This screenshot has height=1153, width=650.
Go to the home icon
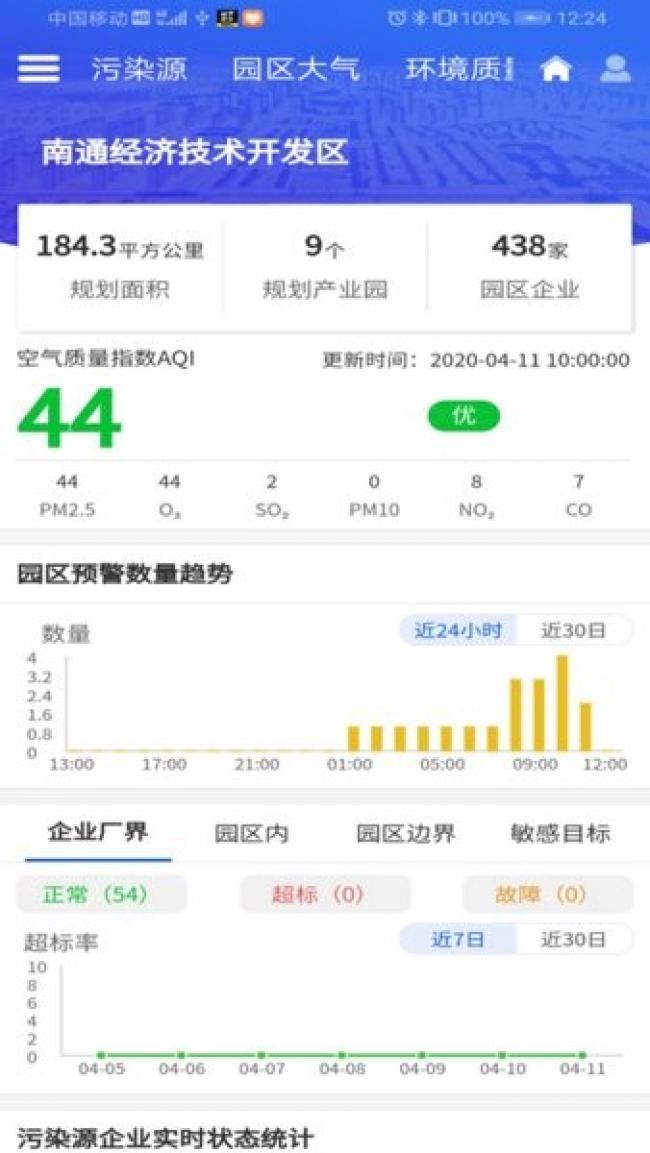[556, 69]
